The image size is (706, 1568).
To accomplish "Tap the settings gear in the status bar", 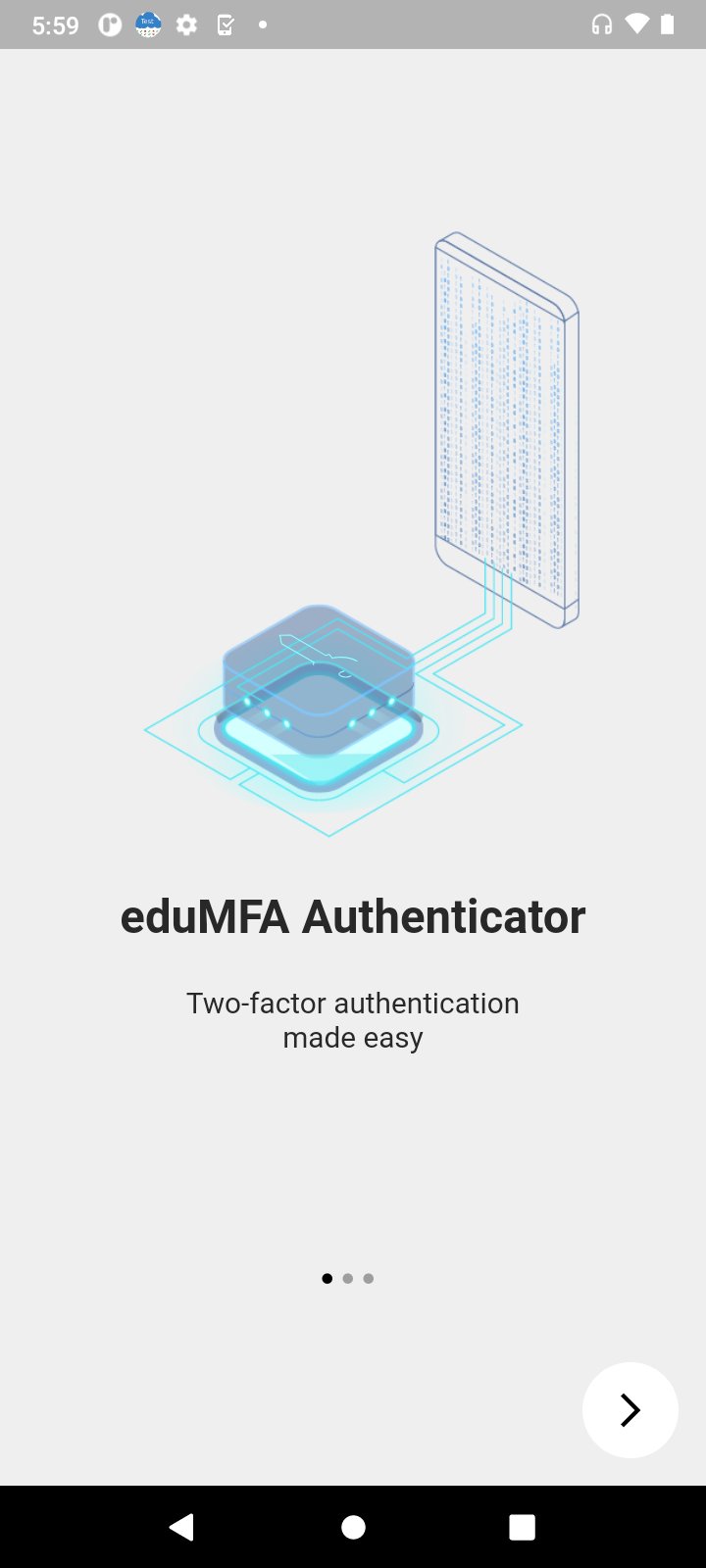I will point(186,24).
